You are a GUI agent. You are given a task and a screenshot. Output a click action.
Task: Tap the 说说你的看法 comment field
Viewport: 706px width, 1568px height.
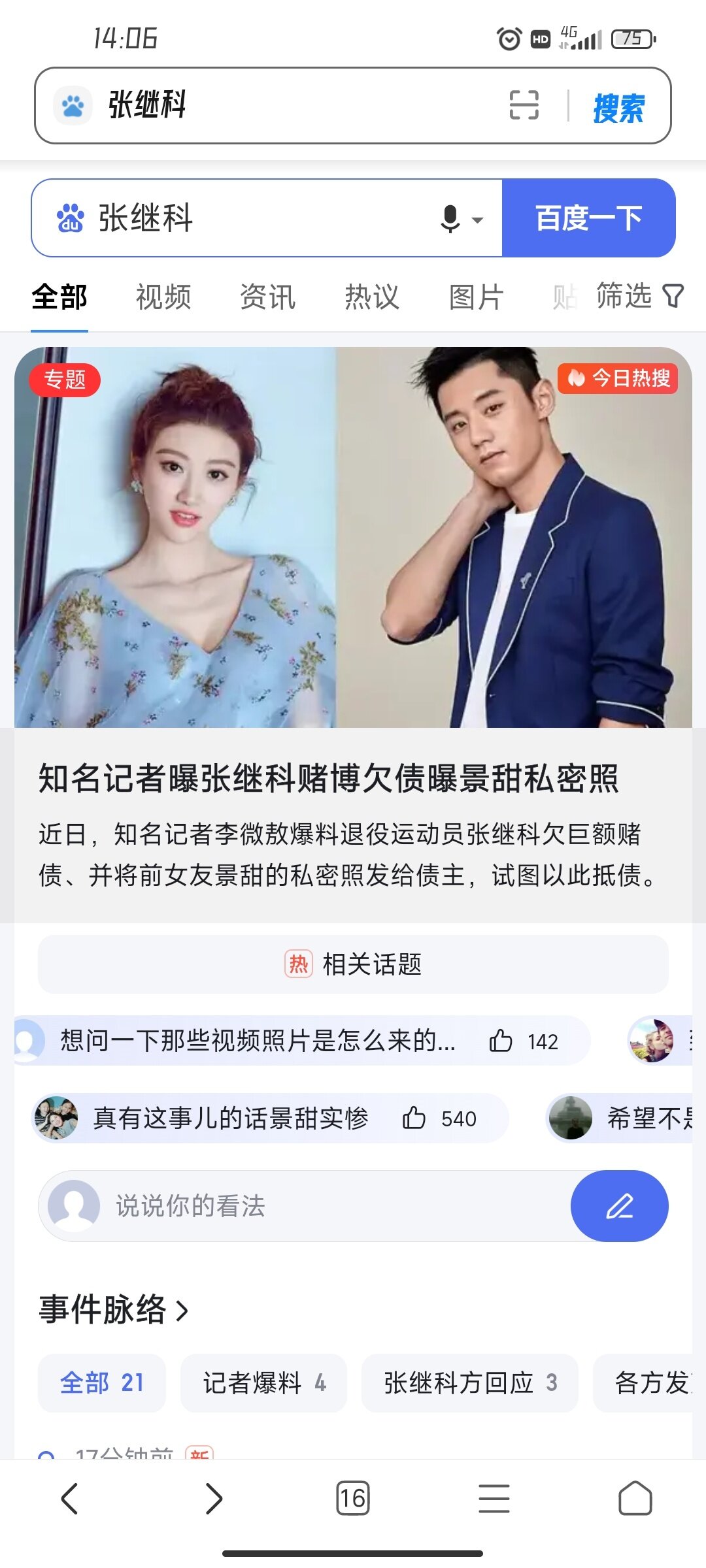[304, 1206]
